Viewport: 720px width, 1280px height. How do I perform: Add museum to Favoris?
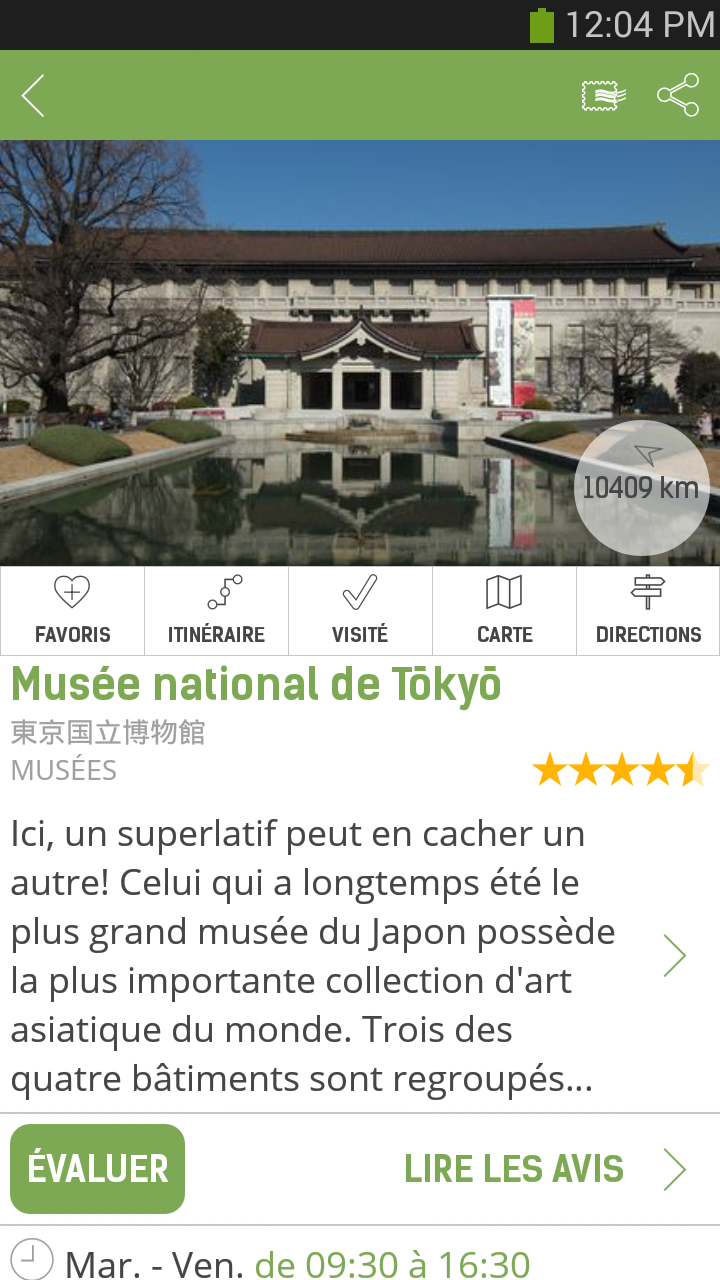72,611
